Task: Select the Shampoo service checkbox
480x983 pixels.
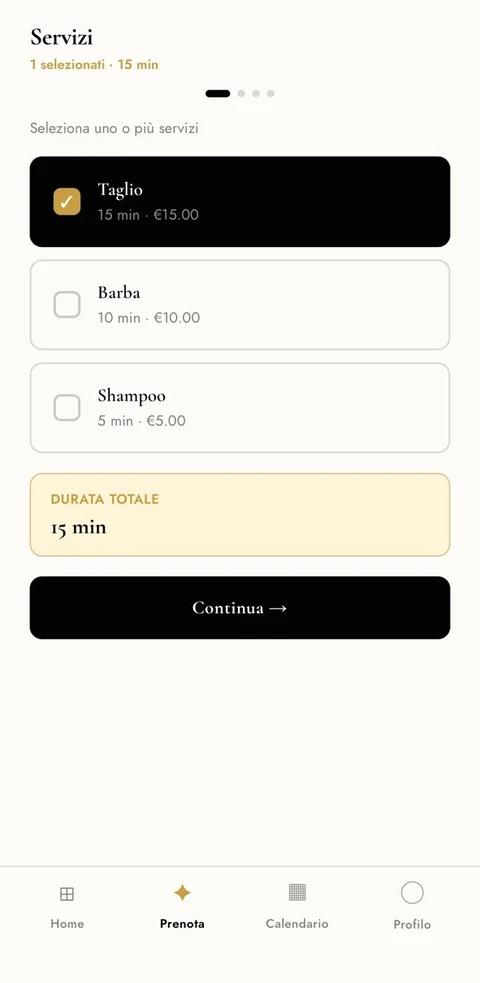Action: point(67,407)
